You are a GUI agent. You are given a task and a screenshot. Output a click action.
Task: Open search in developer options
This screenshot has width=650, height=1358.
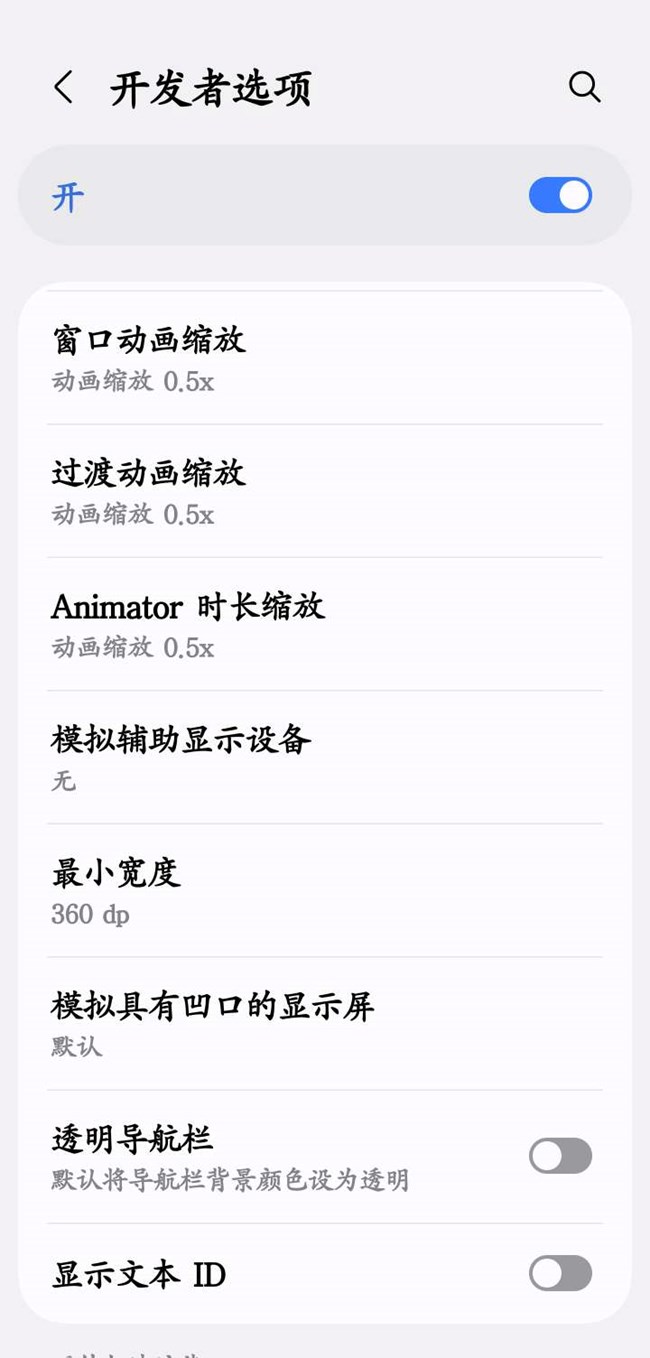click(584, 87)
